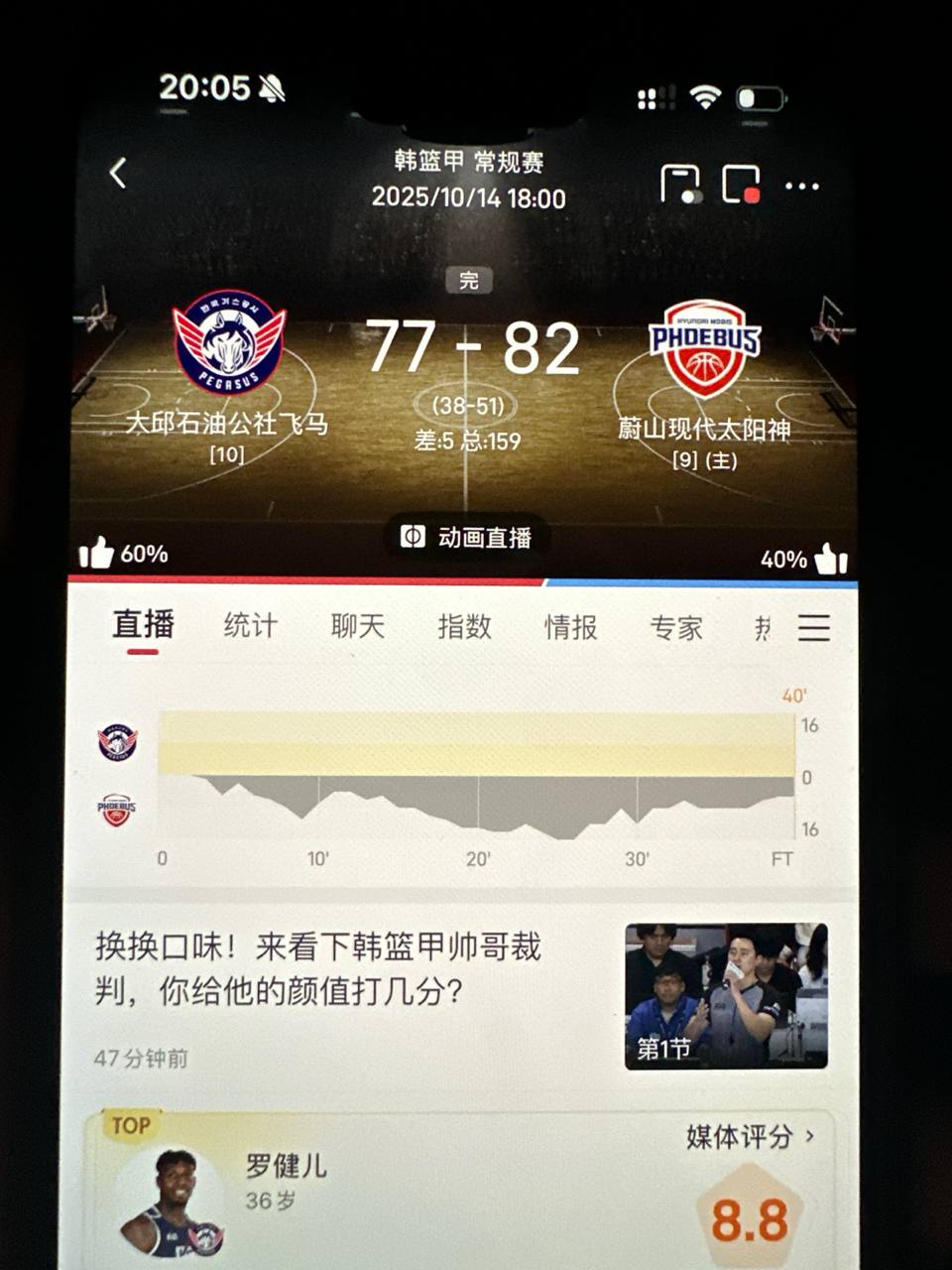Go back using the top-left arrow
Screen dimensions: 952x1270
(118, 174)
